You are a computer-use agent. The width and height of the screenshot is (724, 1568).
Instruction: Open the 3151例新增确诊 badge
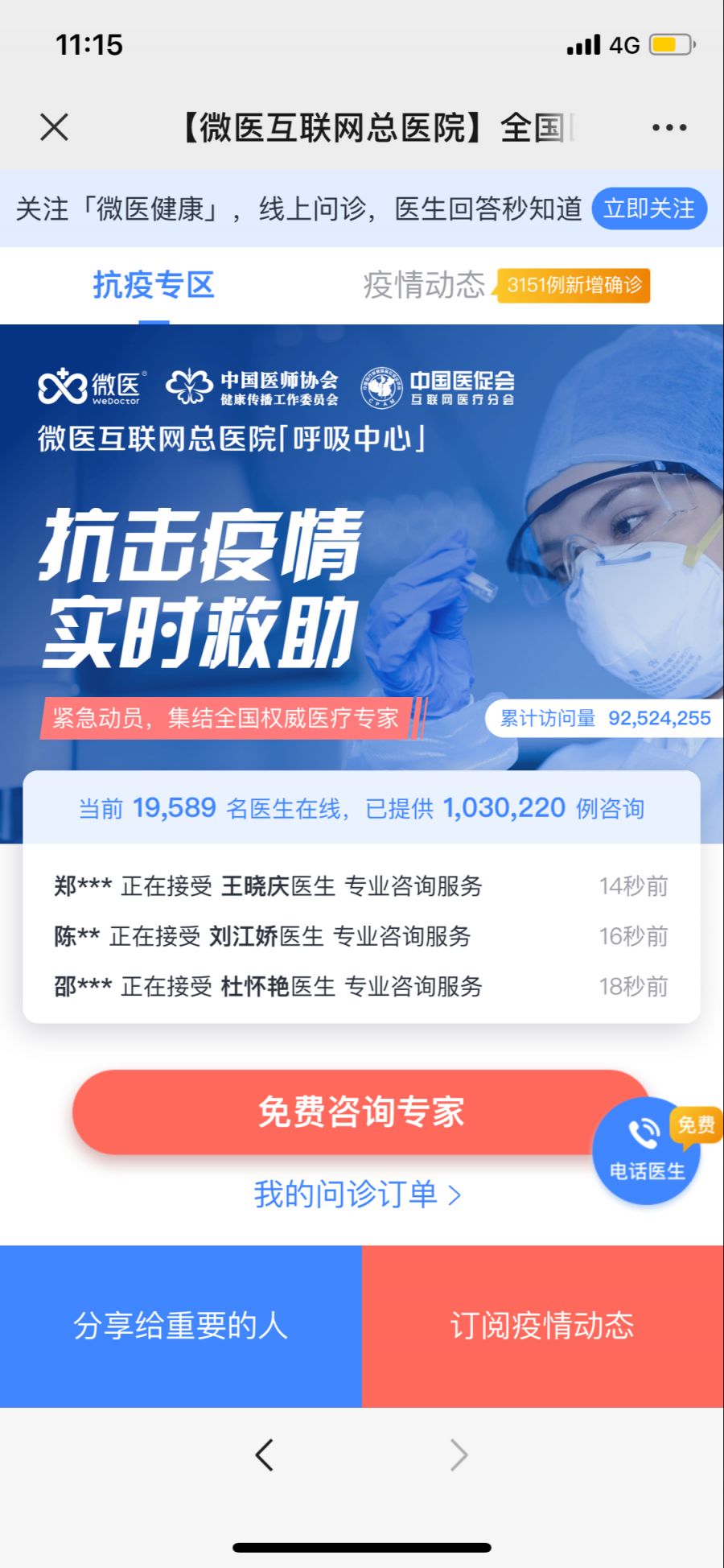[575, 285]
